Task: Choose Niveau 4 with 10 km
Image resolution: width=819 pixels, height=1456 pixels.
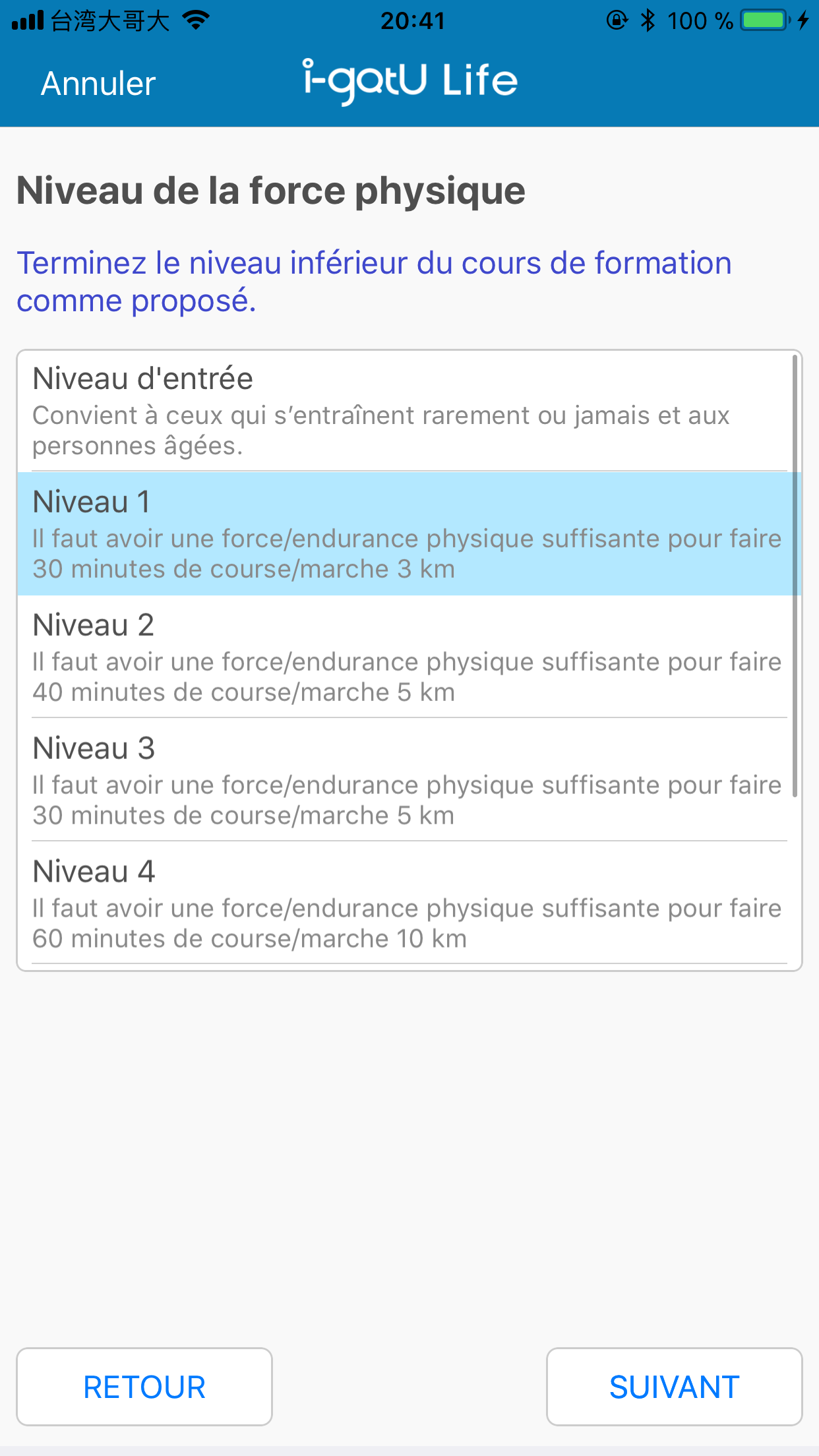Action: pyautogui.click(x=409, y=903)
